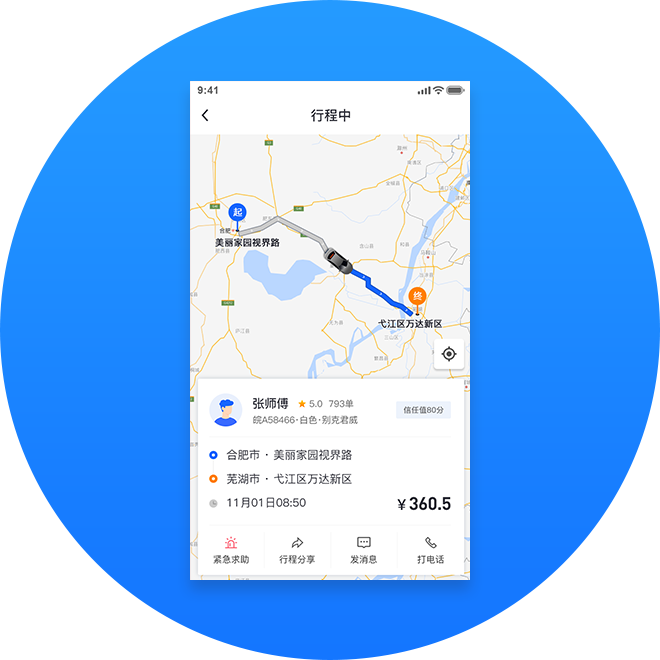The width and height of the screenshot is (660, 660).
Task: Call the driver with 打电话
Action: [430, 550]
